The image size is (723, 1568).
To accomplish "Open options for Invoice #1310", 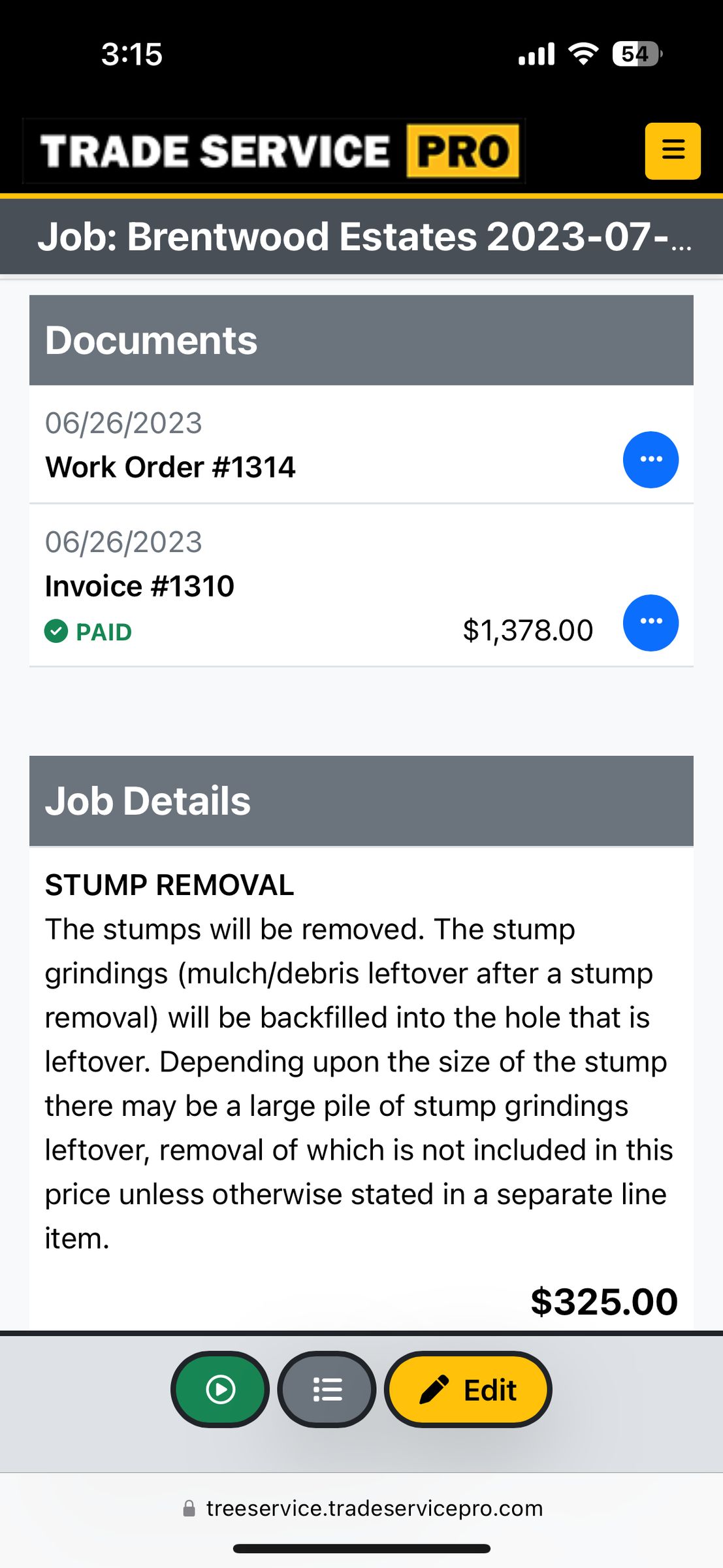I will pyautogui.click(x=650, y=622).
